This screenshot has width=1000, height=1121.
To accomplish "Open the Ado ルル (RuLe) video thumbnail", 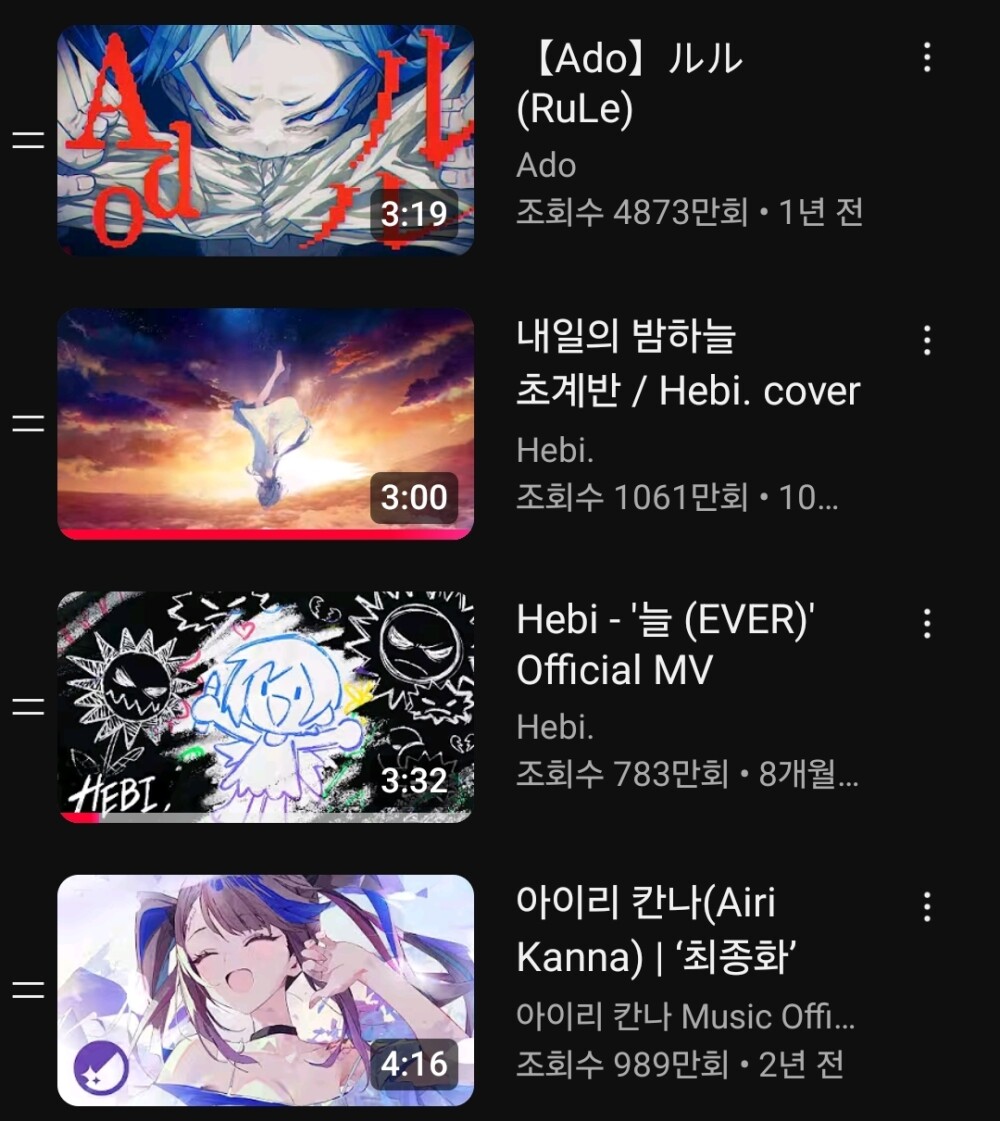I will pyautogui.click(x=265, y=140).
